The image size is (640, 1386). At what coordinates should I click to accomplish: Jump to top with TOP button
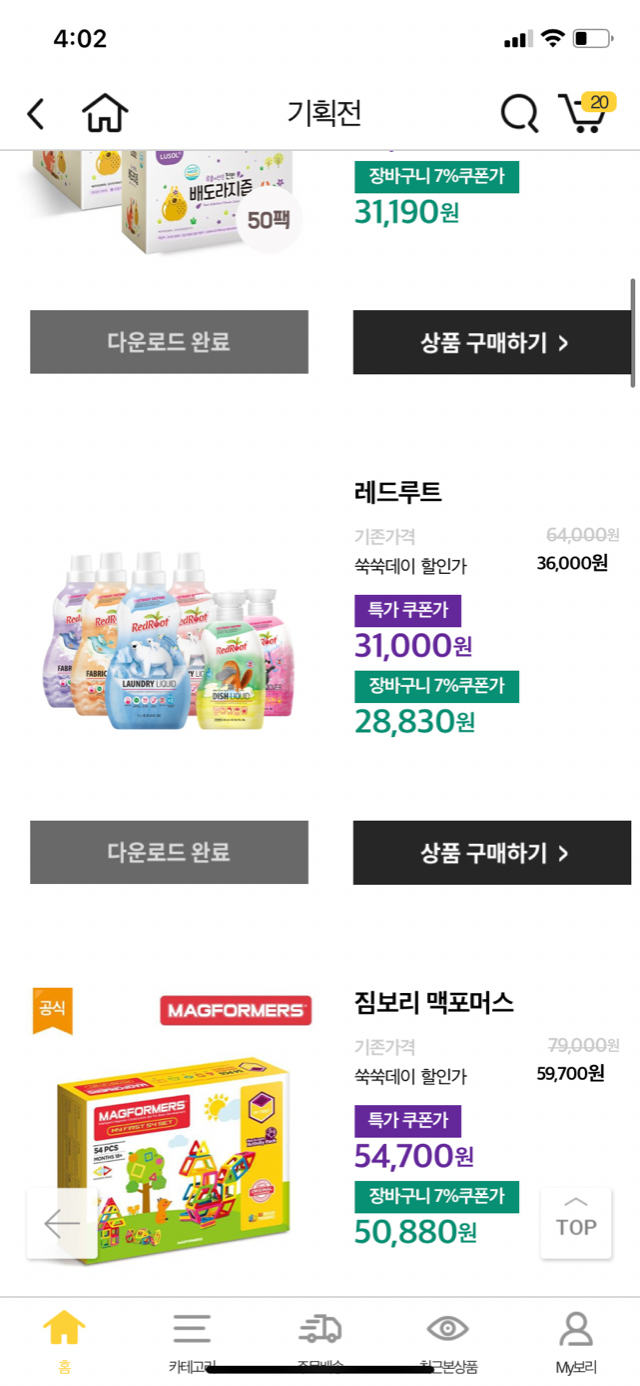(575, 1222)
